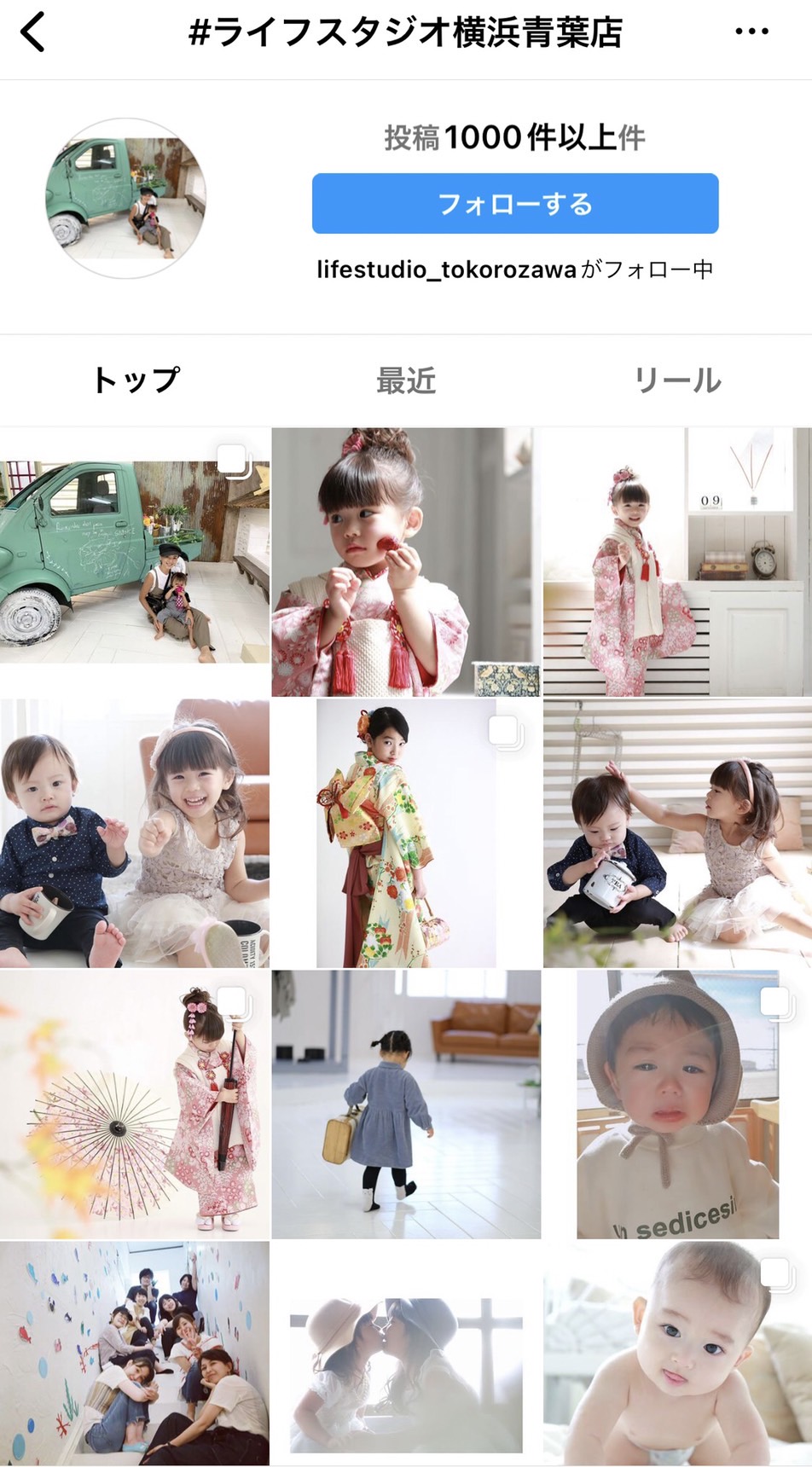Open the crying toddler in hat post

677,1105
